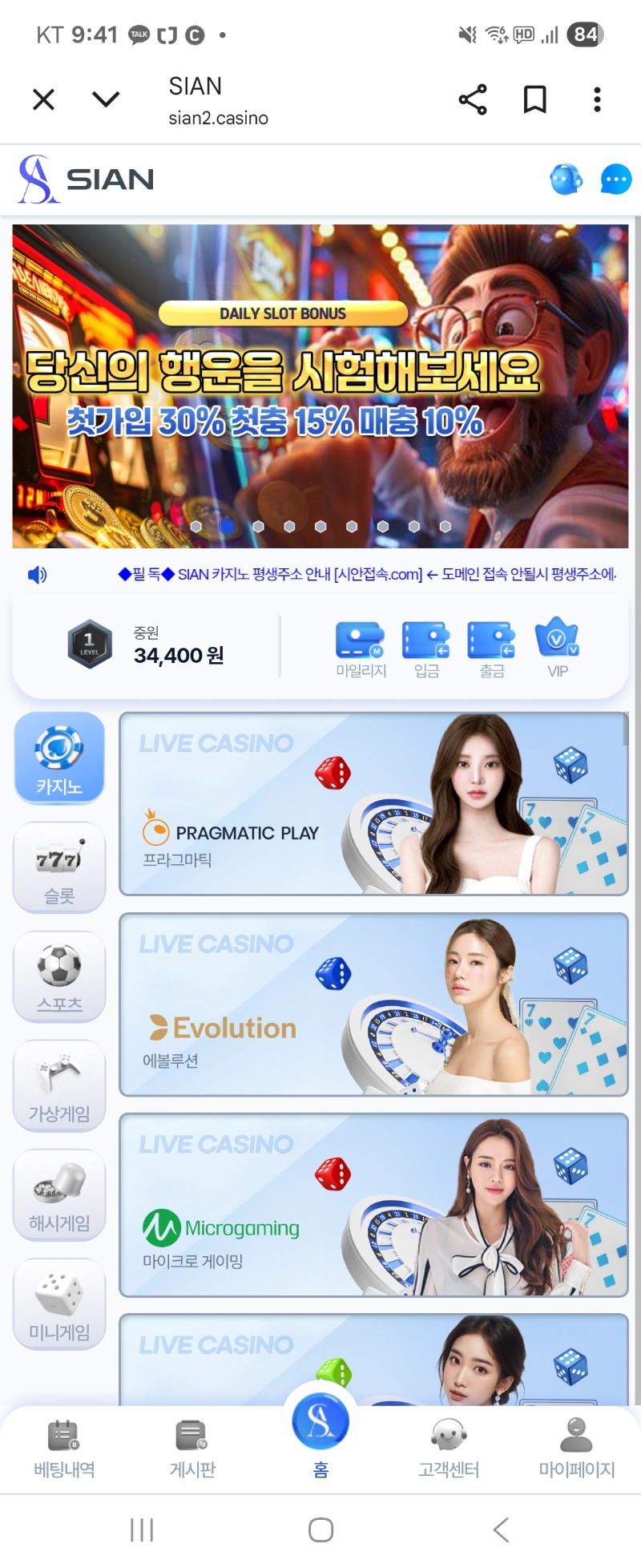The width and height of the screenshot is (641, 1568).
Task: Open 출금 withdrawal
Action: 491,649
